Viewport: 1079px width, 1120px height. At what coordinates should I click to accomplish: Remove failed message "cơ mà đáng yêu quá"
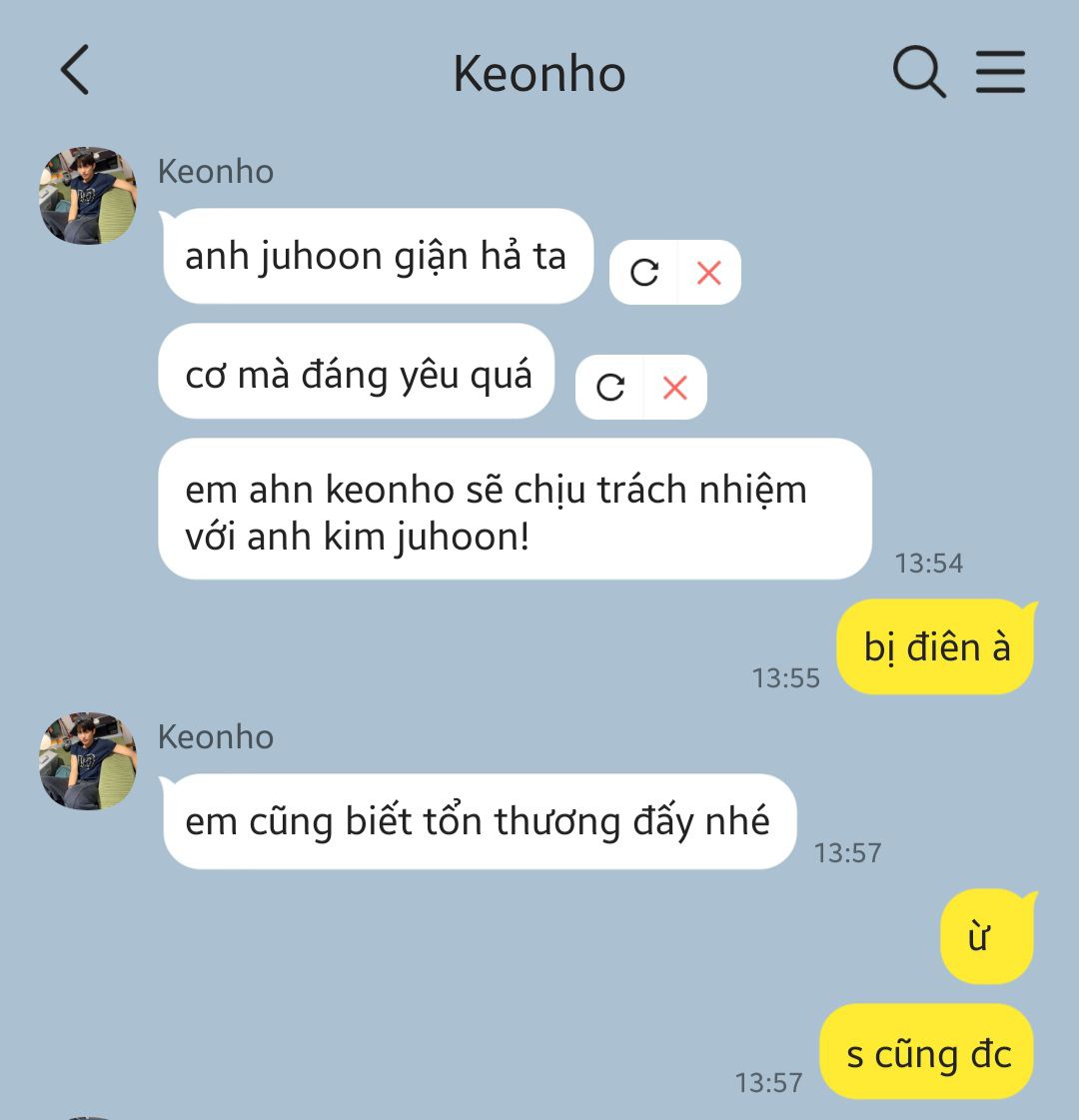tap(674, 387)
